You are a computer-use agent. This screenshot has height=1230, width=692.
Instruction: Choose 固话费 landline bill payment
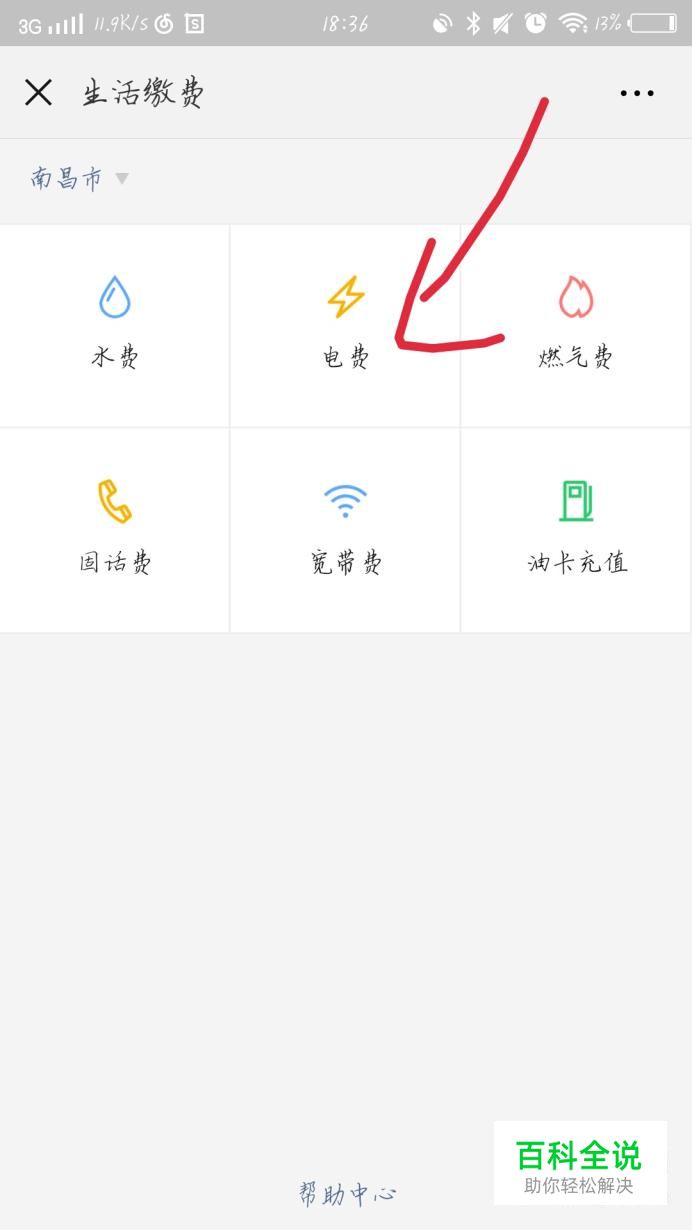[x=114, y=531]
